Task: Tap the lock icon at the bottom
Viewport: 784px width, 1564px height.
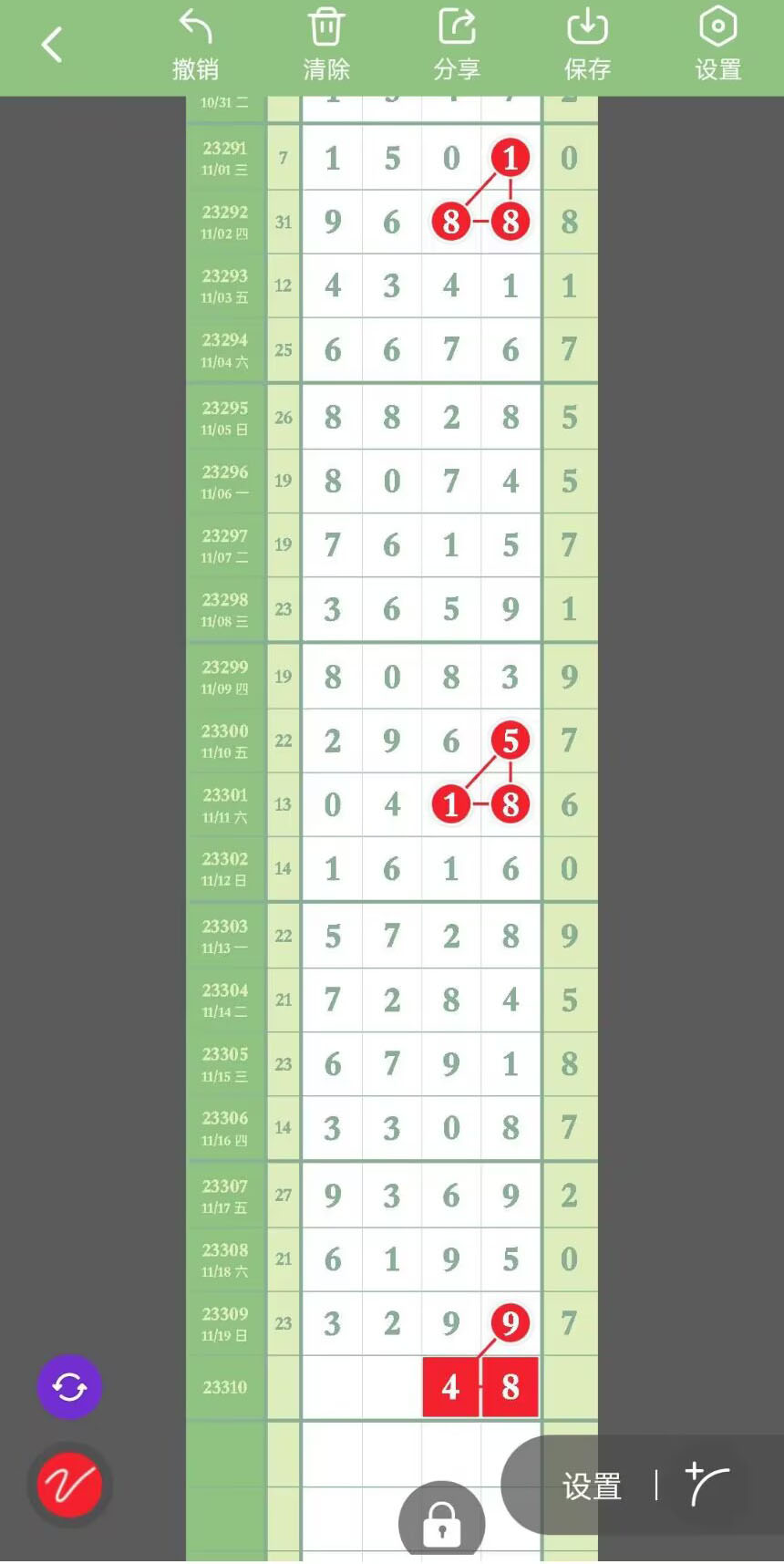Action: point(441,1520)
